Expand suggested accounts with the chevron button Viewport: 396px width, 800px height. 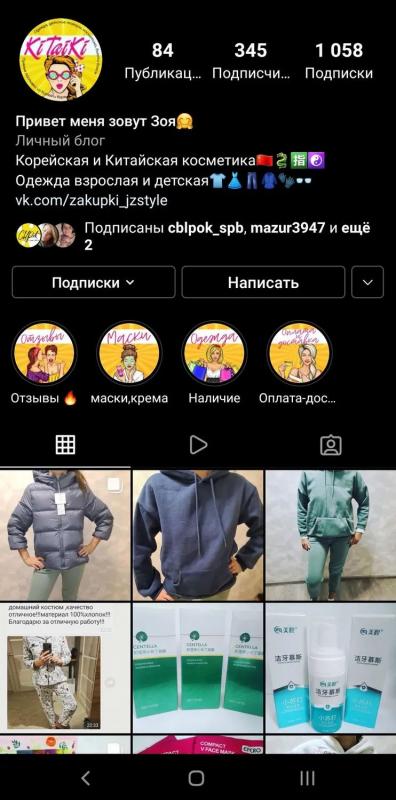coord(367,282)
